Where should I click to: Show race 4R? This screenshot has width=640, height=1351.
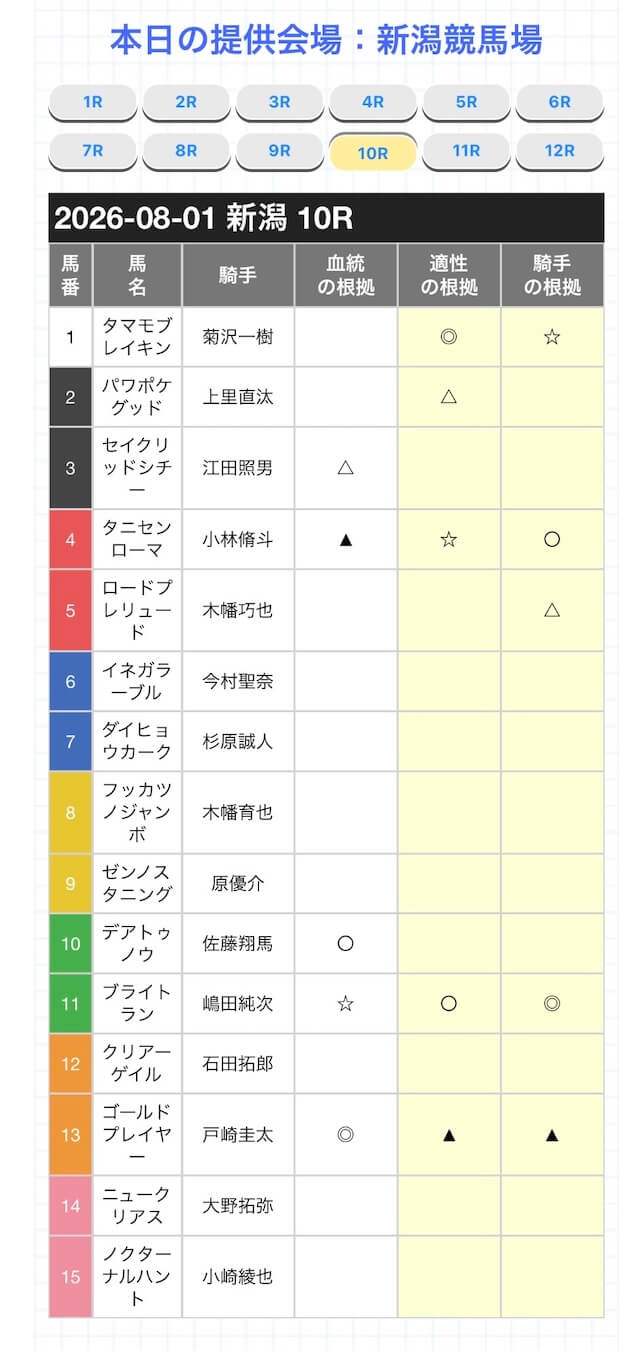tap(373, 102)
